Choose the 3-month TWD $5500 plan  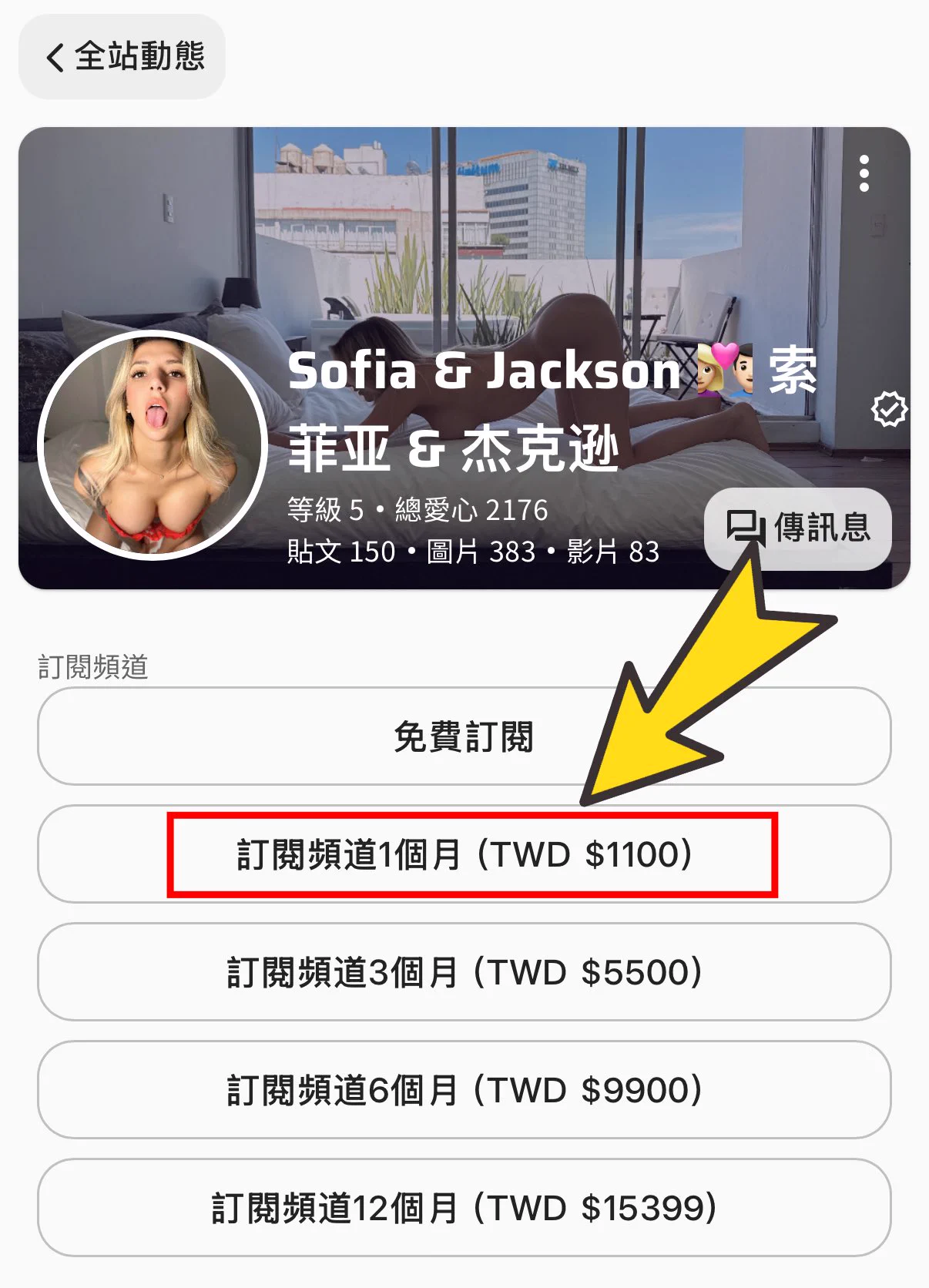pos(464,972)
